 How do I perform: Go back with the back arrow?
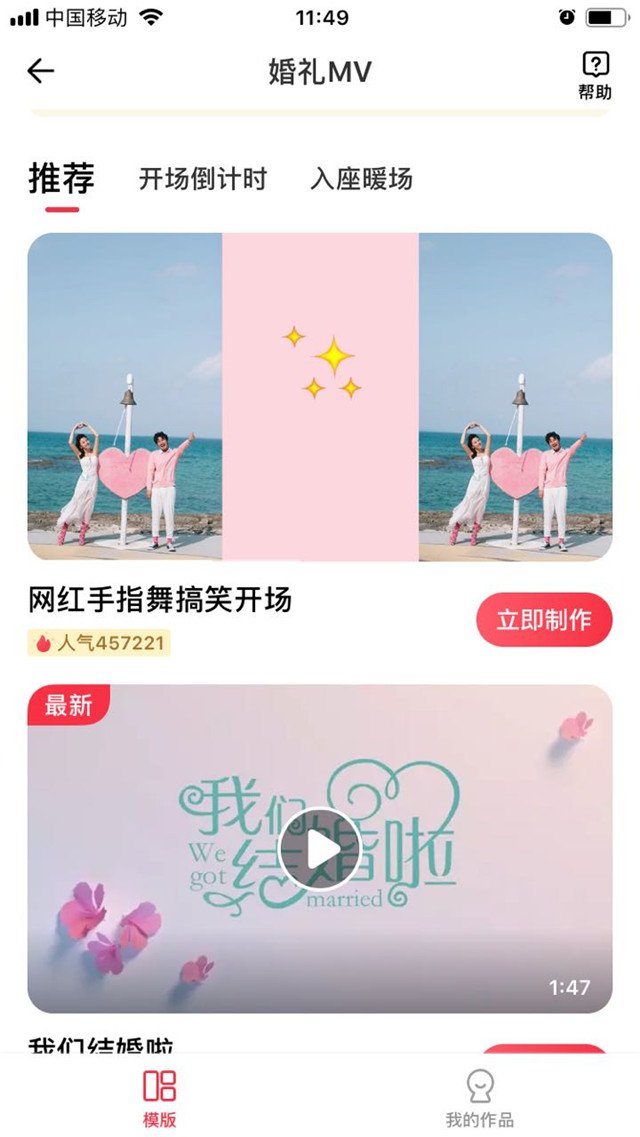click(41, 71)
